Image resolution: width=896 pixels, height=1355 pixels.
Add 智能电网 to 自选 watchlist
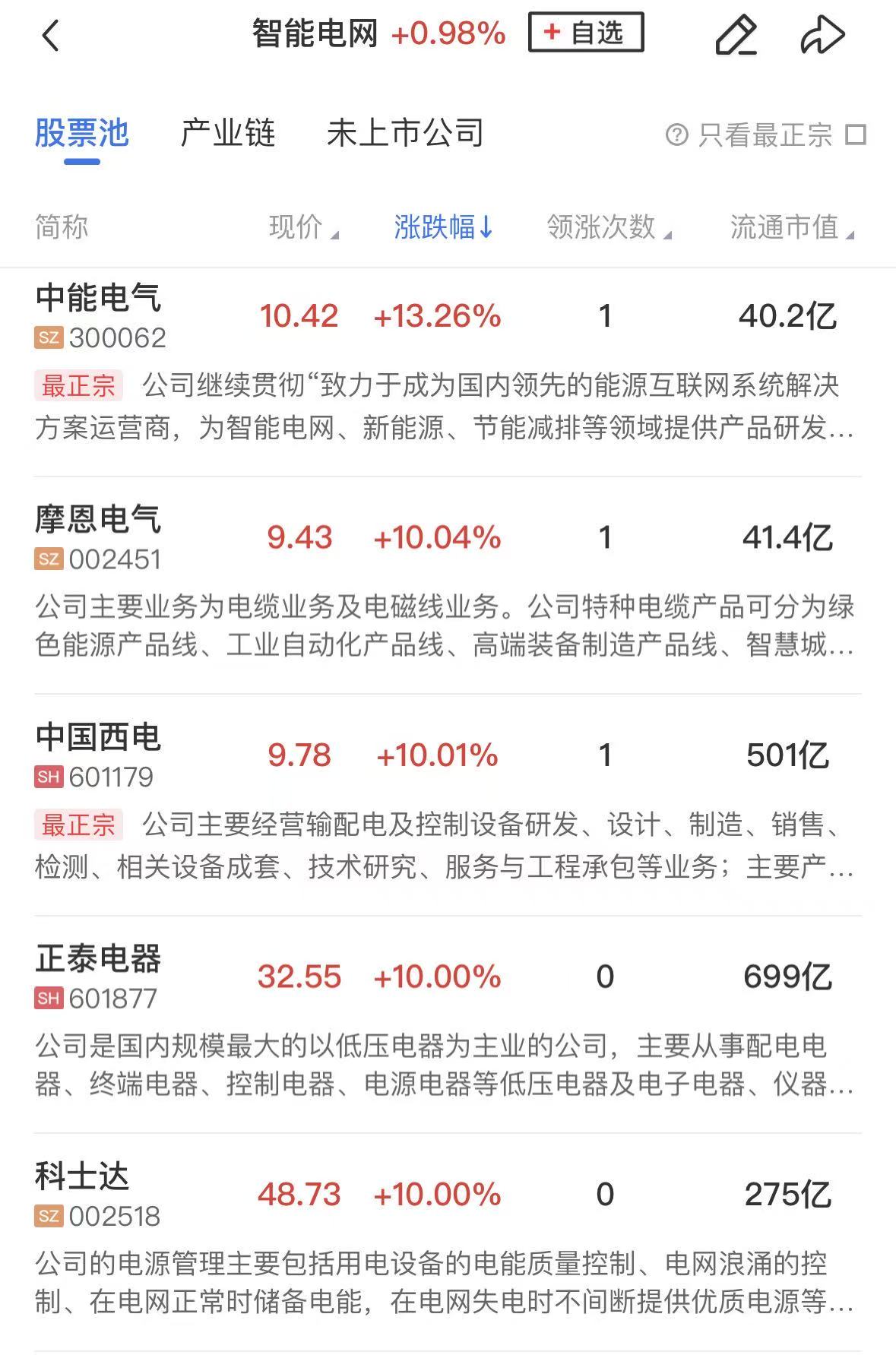pyautogui.click(x=585, y=33)
